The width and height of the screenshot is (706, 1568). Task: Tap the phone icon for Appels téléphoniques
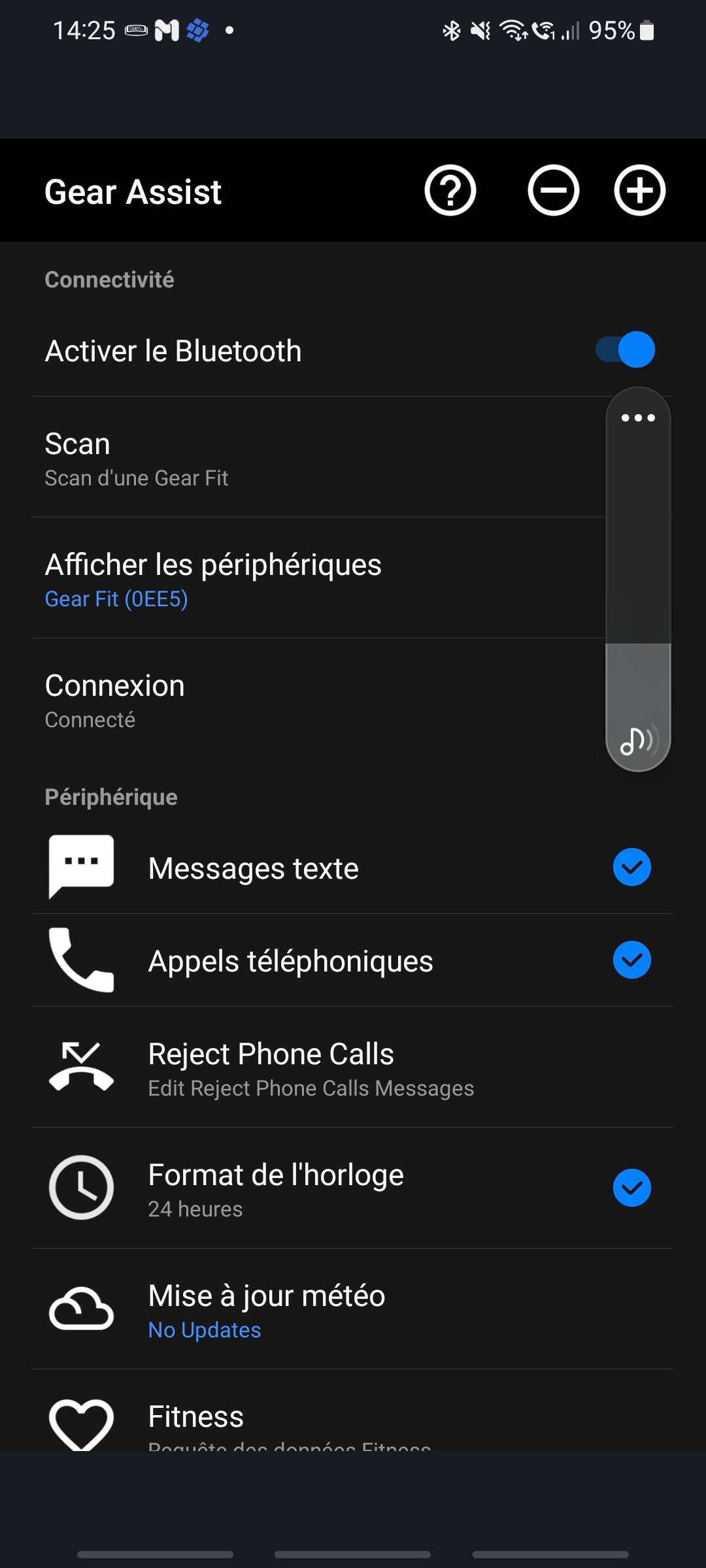[x=80, y=959]
